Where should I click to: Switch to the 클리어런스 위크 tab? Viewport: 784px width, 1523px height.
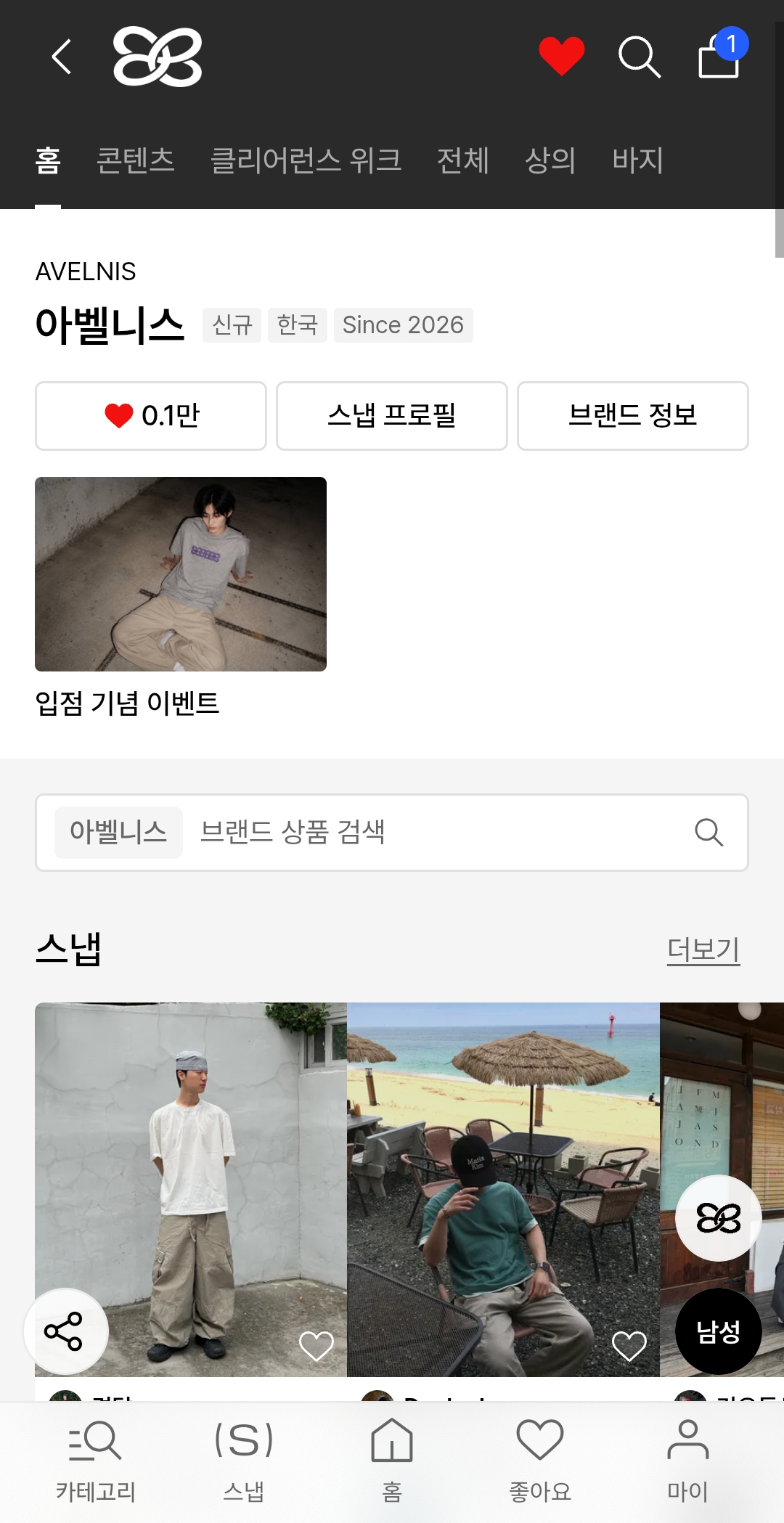306,160
